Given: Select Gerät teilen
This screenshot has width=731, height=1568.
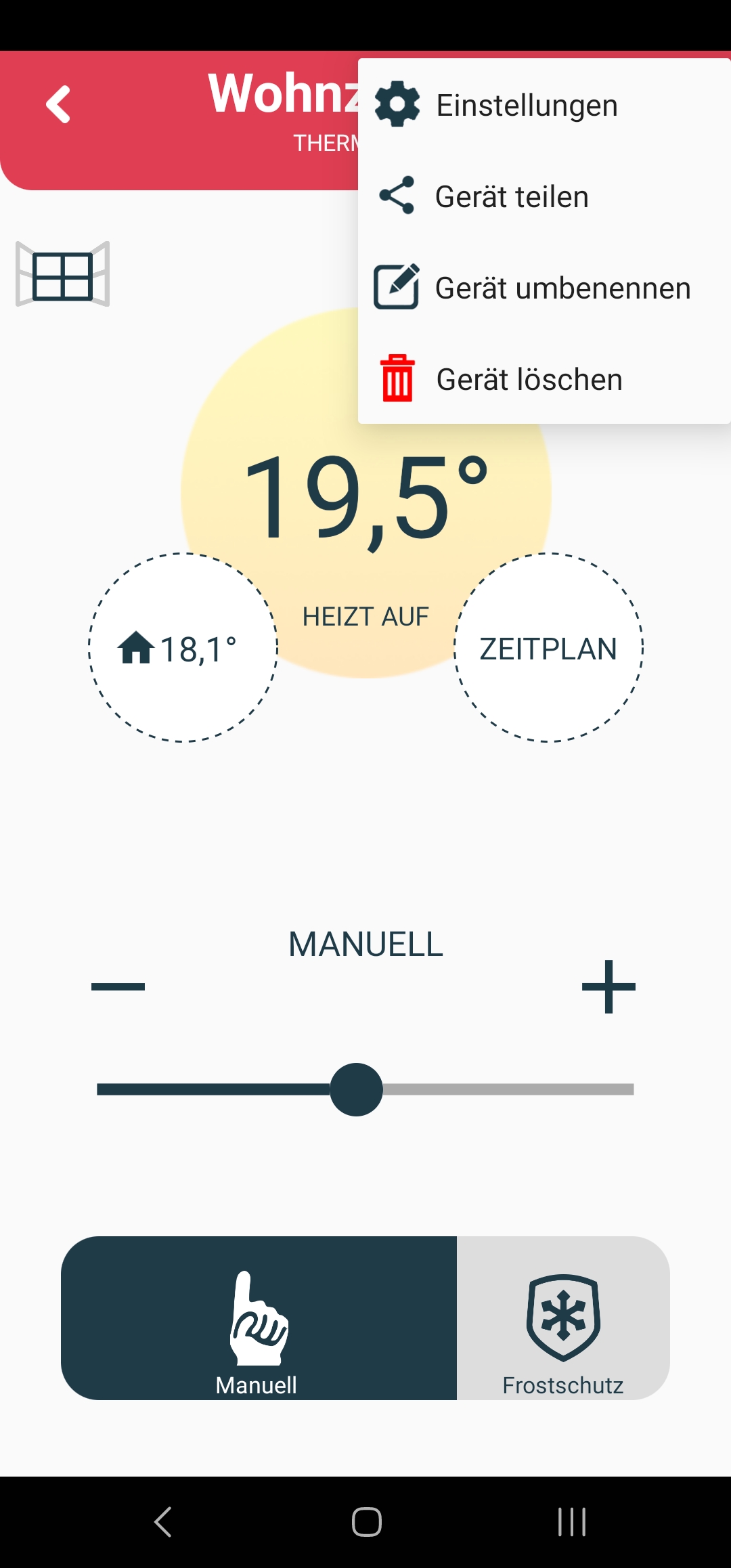Looking at the screenshot, I should point(544,196).
